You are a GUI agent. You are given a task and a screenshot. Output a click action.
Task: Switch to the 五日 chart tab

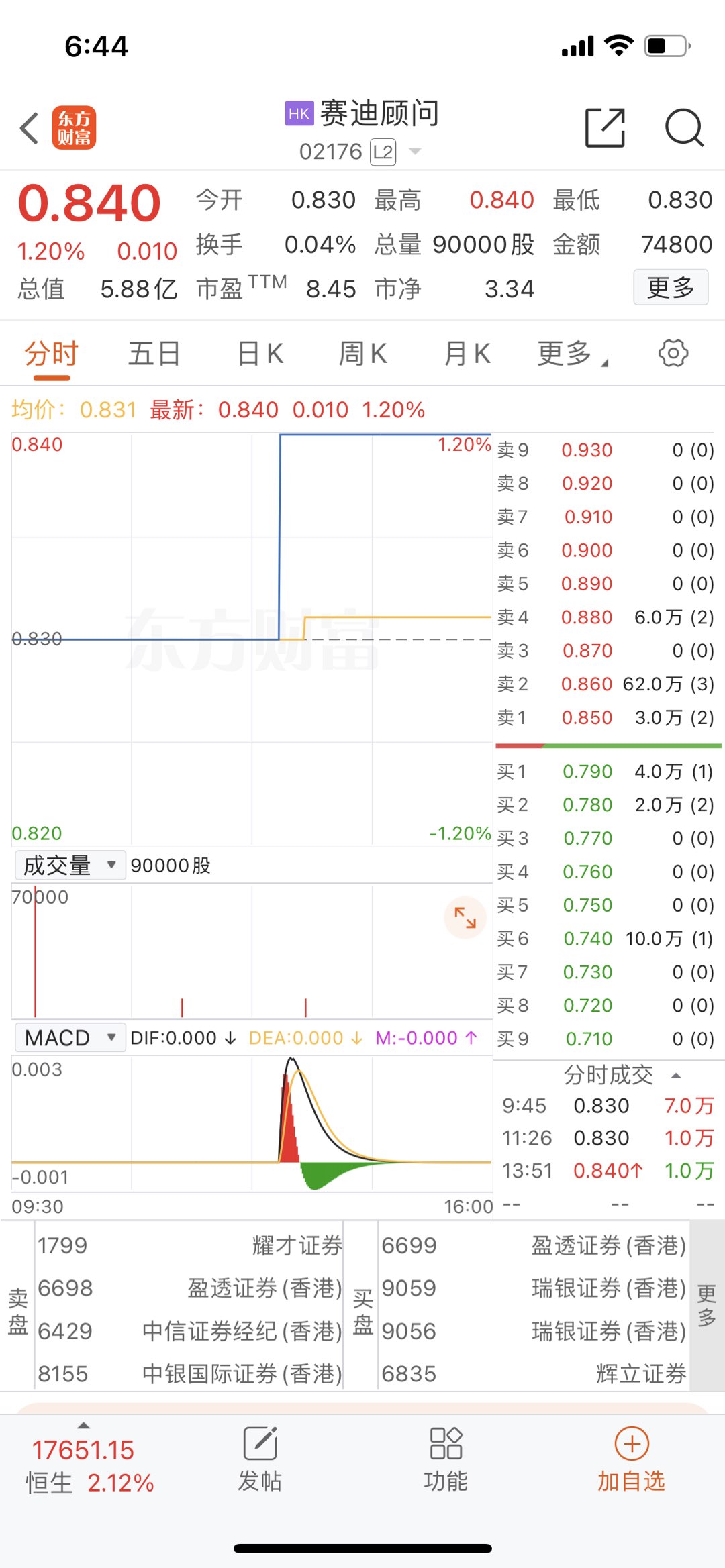tap(154, 354)
